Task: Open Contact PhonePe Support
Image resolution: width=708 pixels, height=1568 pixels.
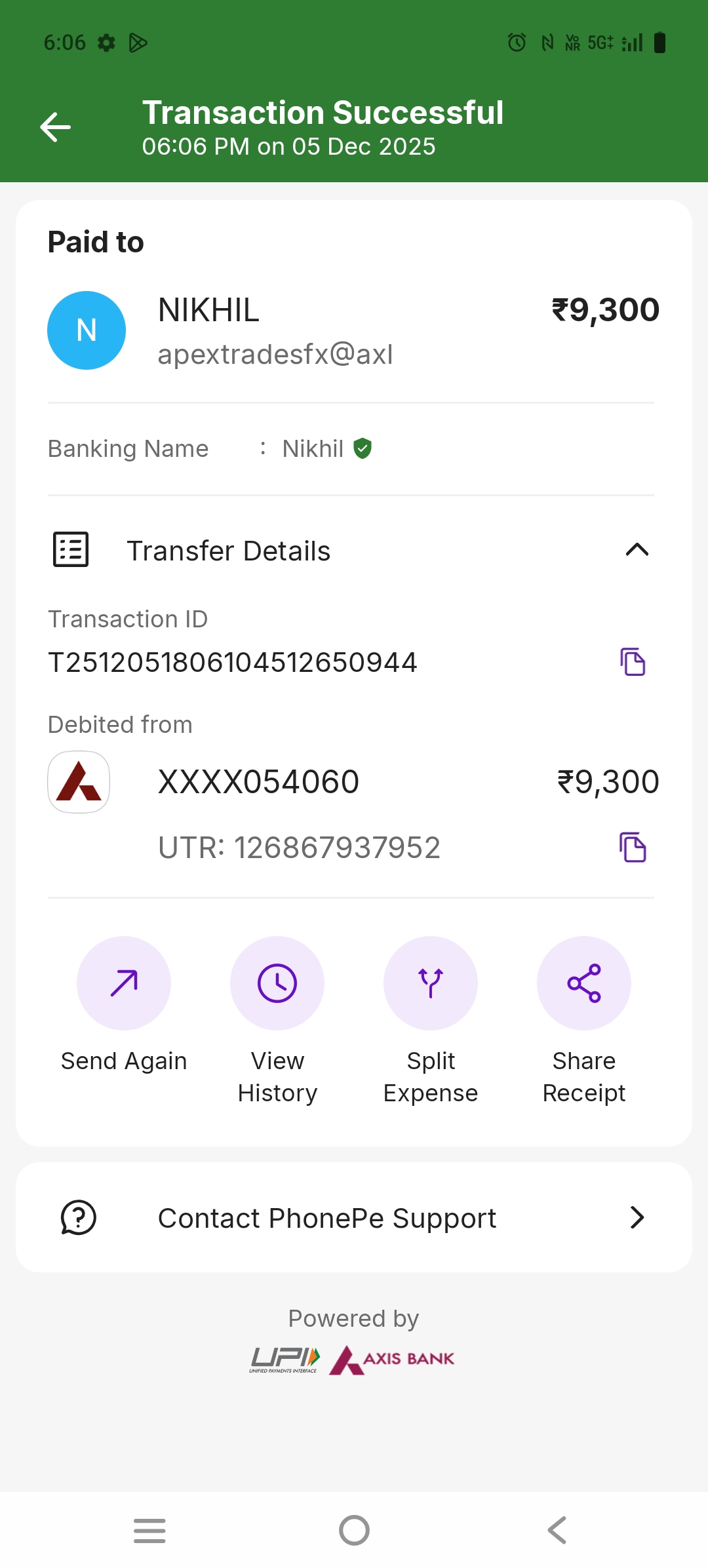Action: point(354,1218)
